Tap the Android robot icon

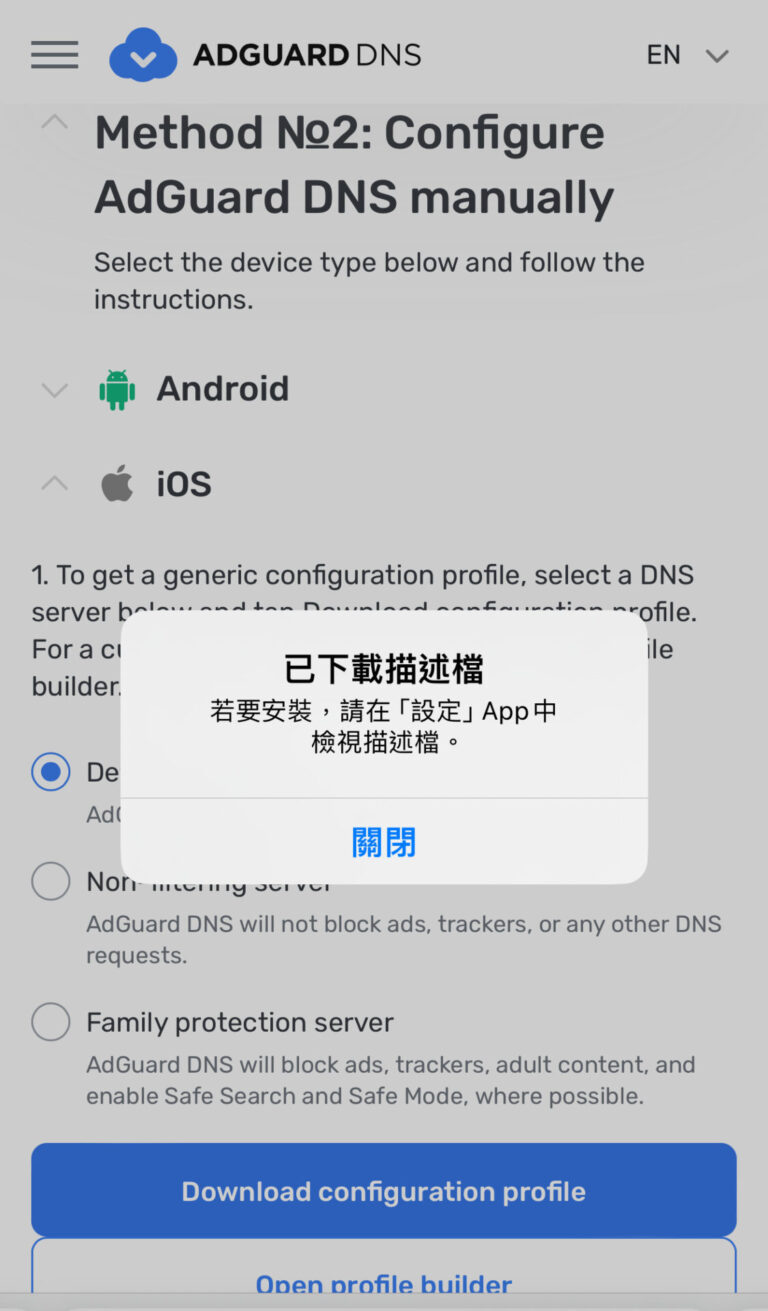[118, 388]
